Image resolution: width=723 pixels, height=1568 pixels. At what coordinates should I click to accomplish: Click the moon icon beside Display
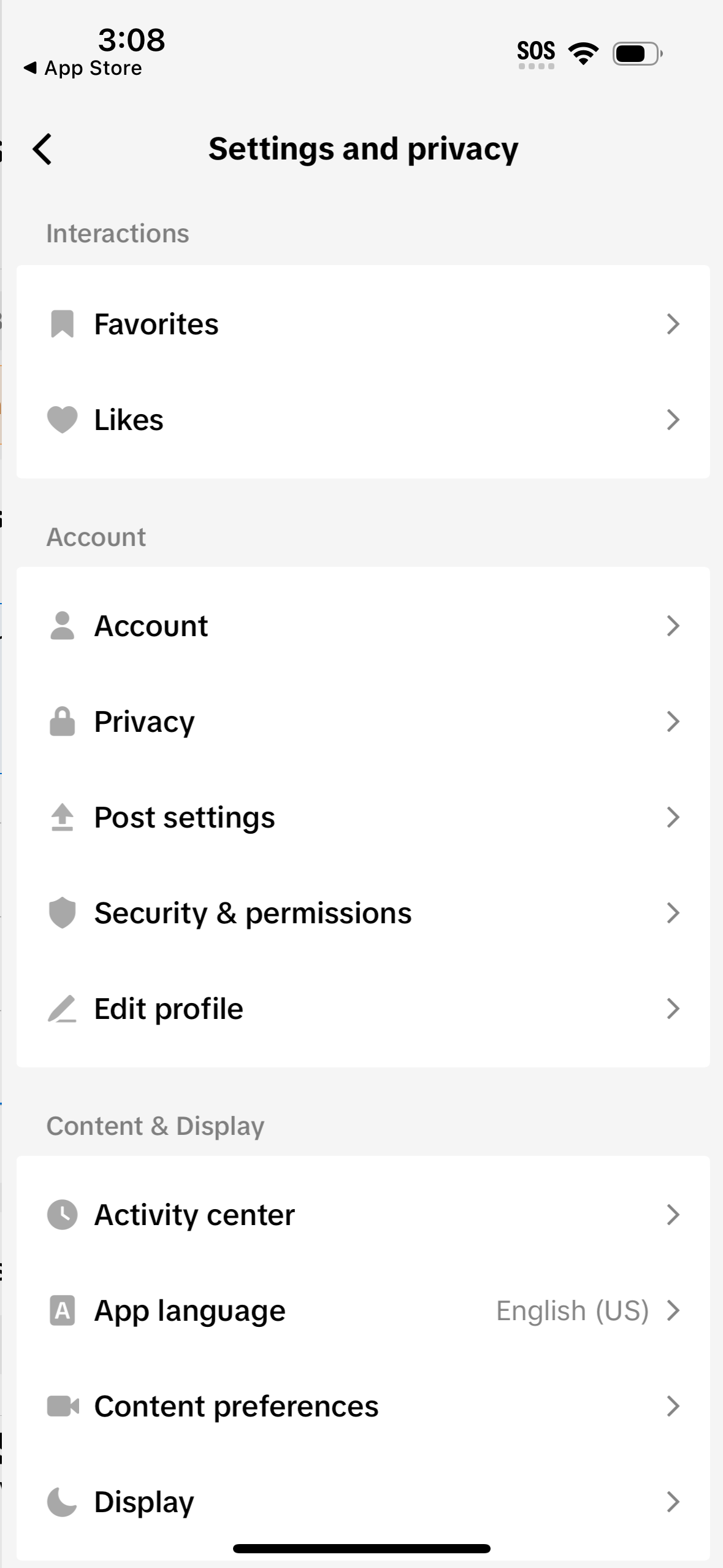click(x=62, y=1501)
